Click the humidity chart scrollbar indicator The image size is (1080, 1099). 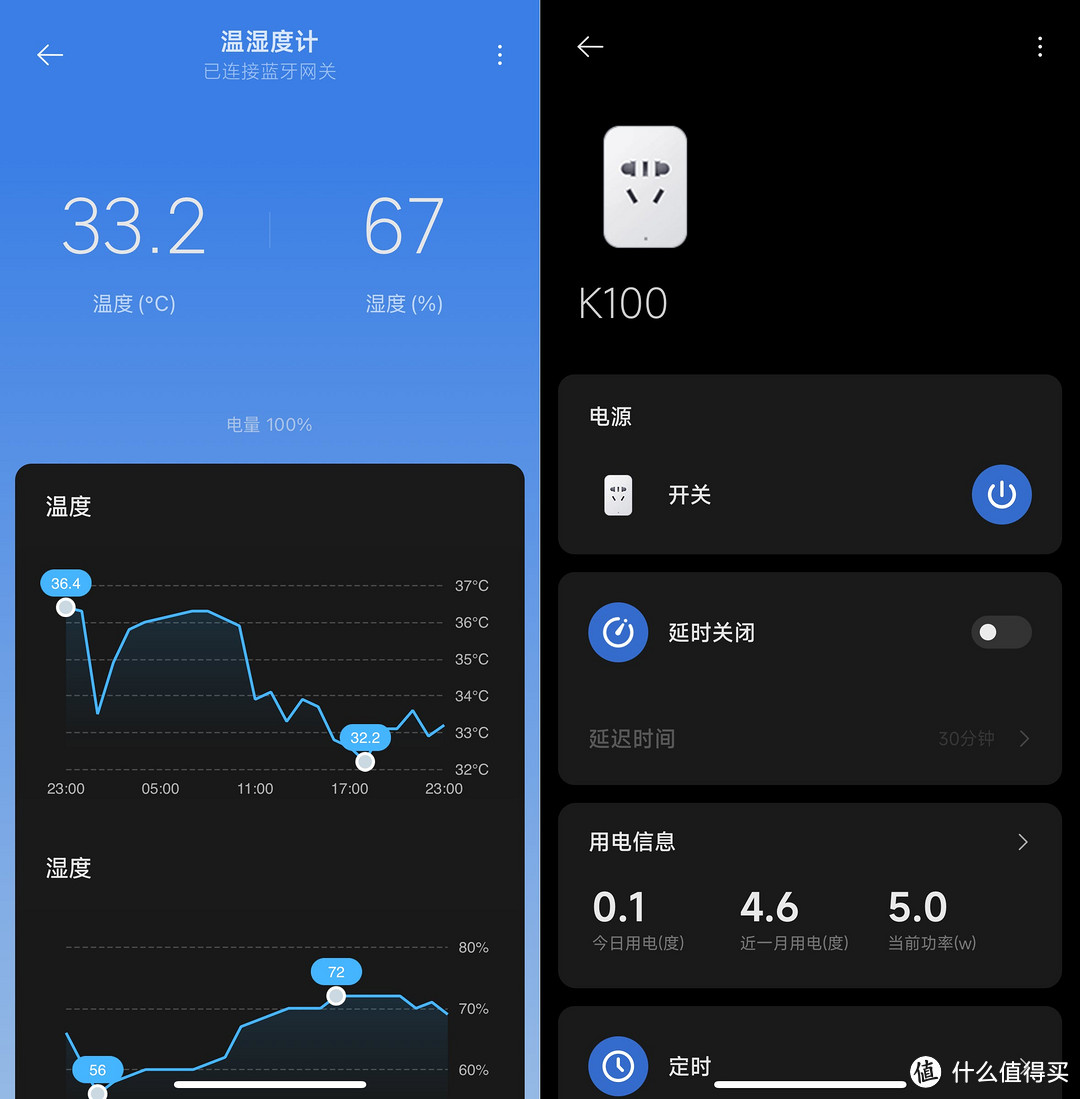click(x=270, y=1083)
